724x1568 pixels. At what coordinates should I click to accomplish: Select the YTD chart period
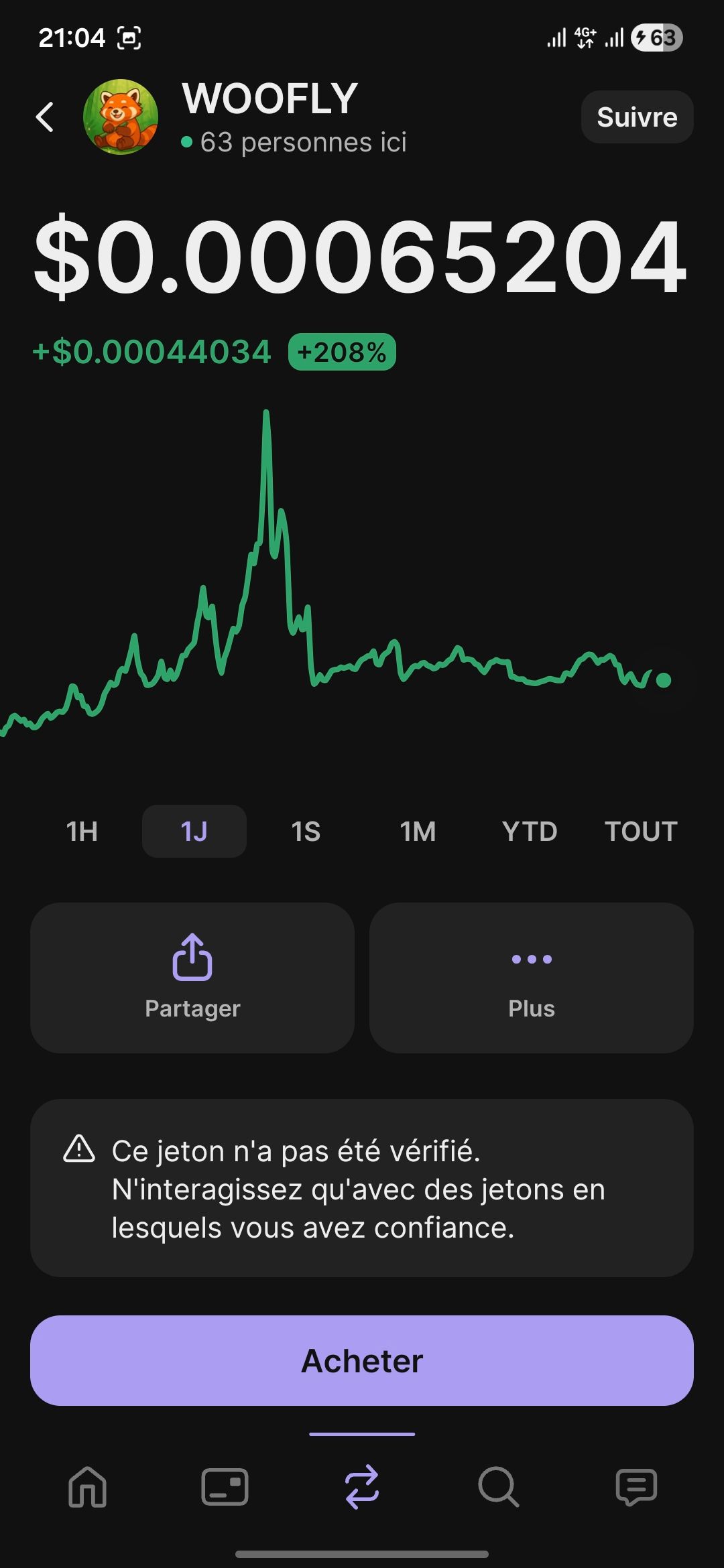click(529, 831)
